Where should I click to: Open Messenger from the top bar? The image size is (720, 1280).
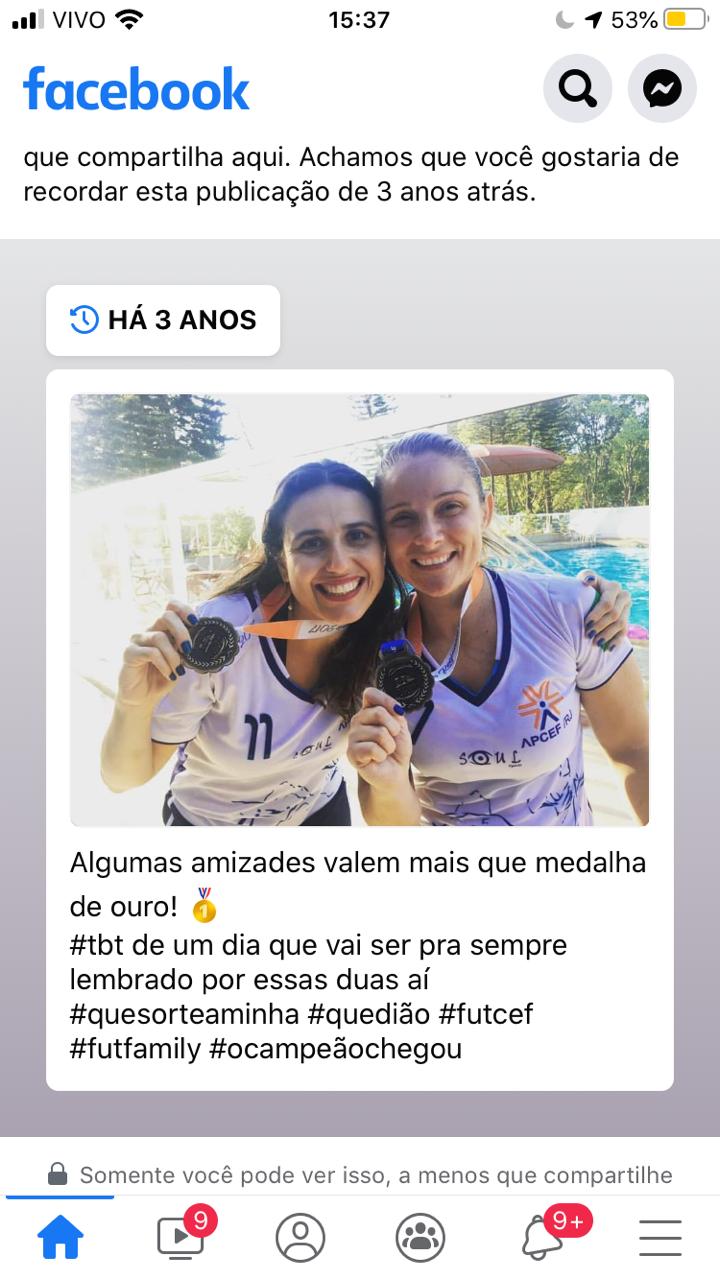pyautogui.click(x=662, y=89)
